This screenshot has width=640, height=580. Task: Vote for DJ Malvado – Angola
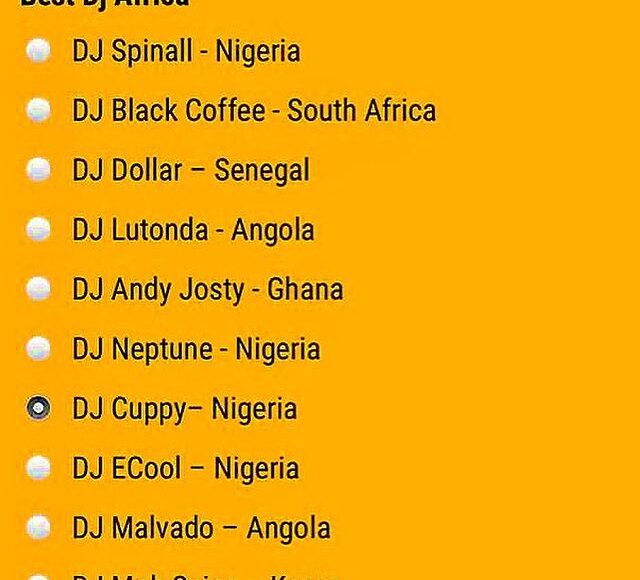(38, 527)
